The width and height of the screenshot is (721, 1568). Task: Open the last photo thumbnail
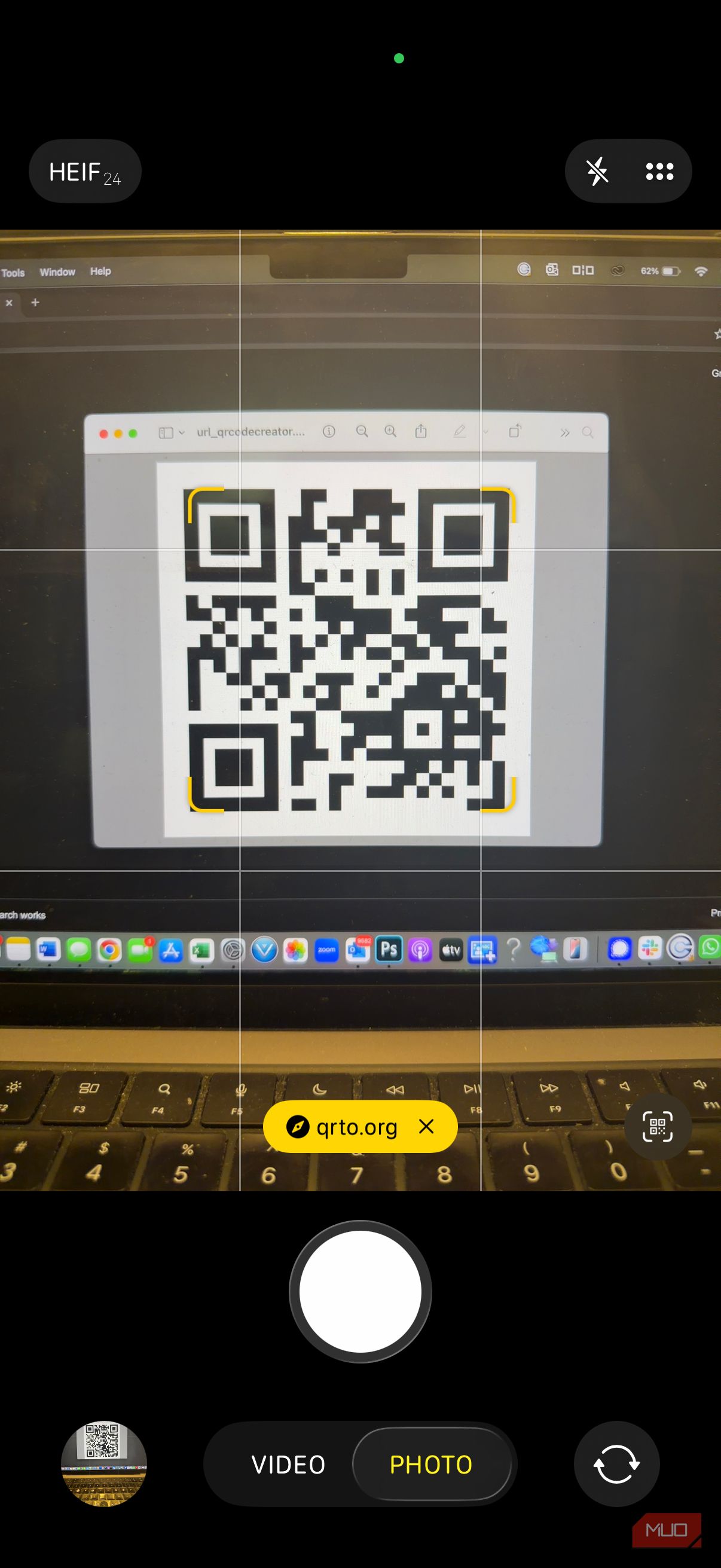click(104, 1464)
